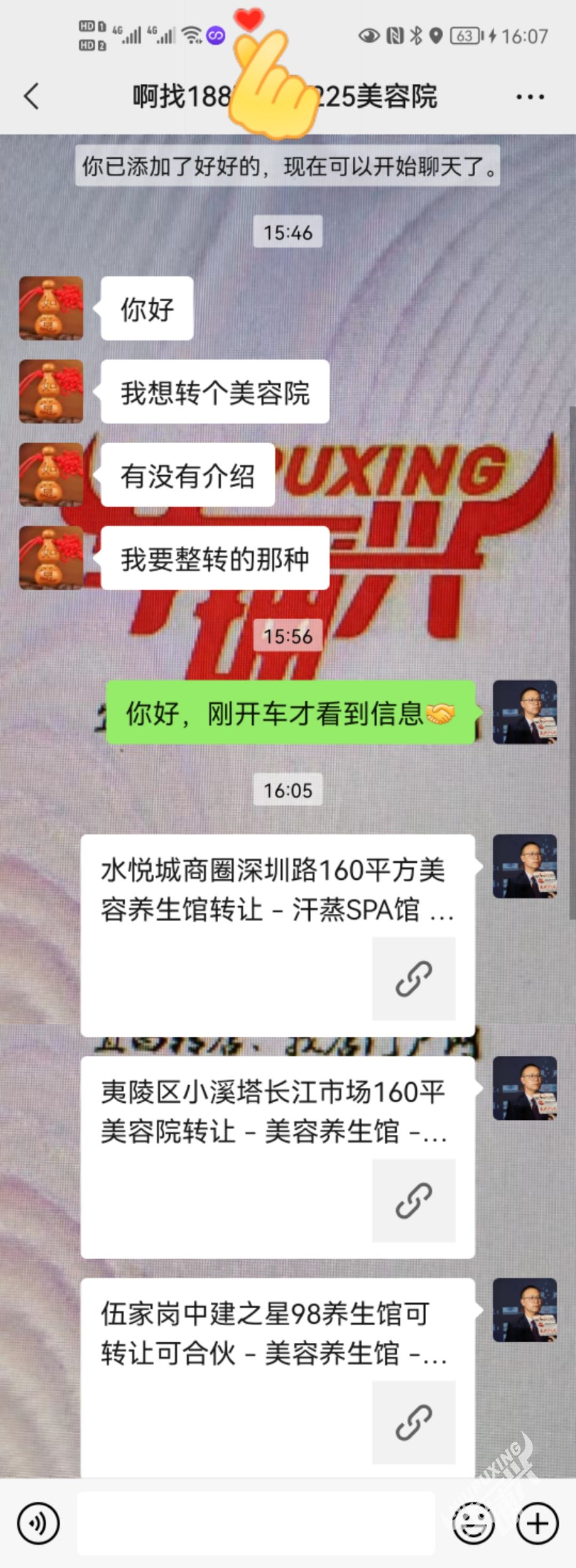
Task: Open your own avatar beside 你好，刚开车才看到信息
Action: click(x=524, y=712)
